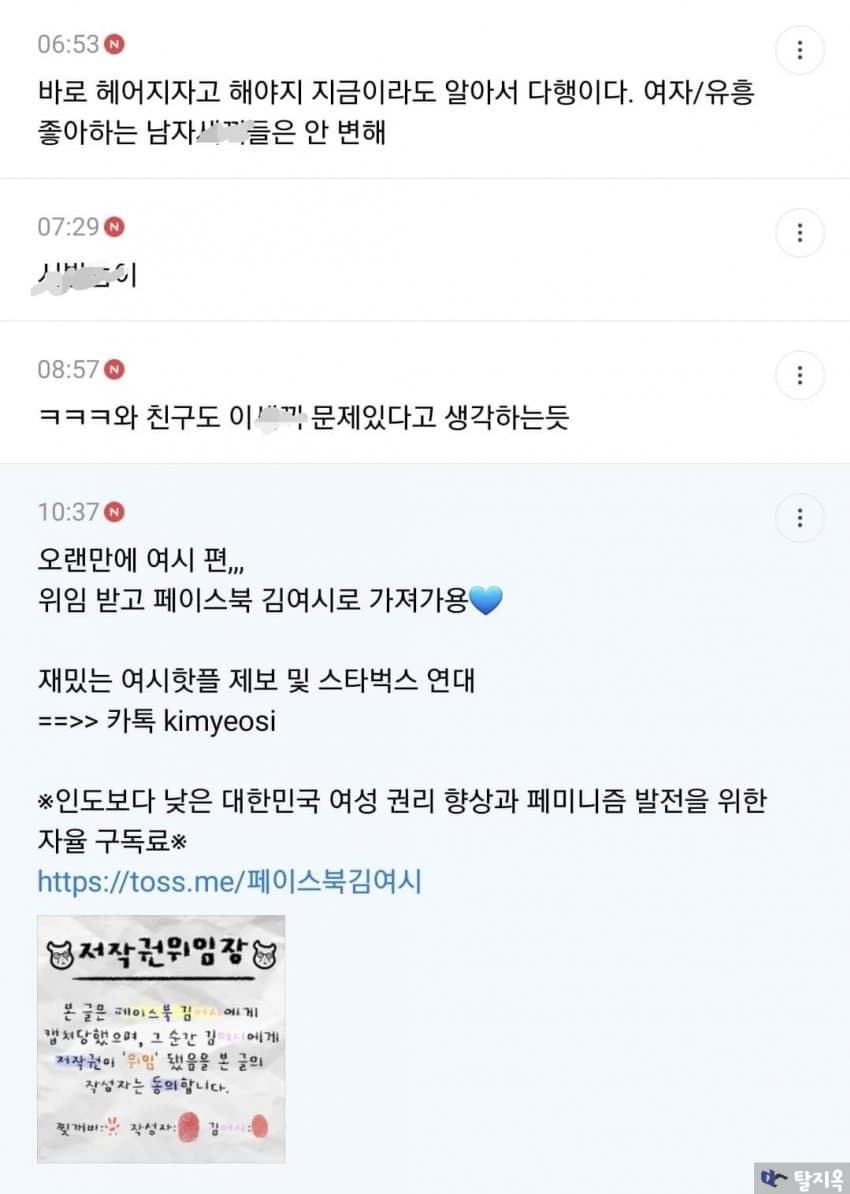Open overflow menu on the 06:53 comment
This screenshot has width=850, height=1194.
[800, 49]
